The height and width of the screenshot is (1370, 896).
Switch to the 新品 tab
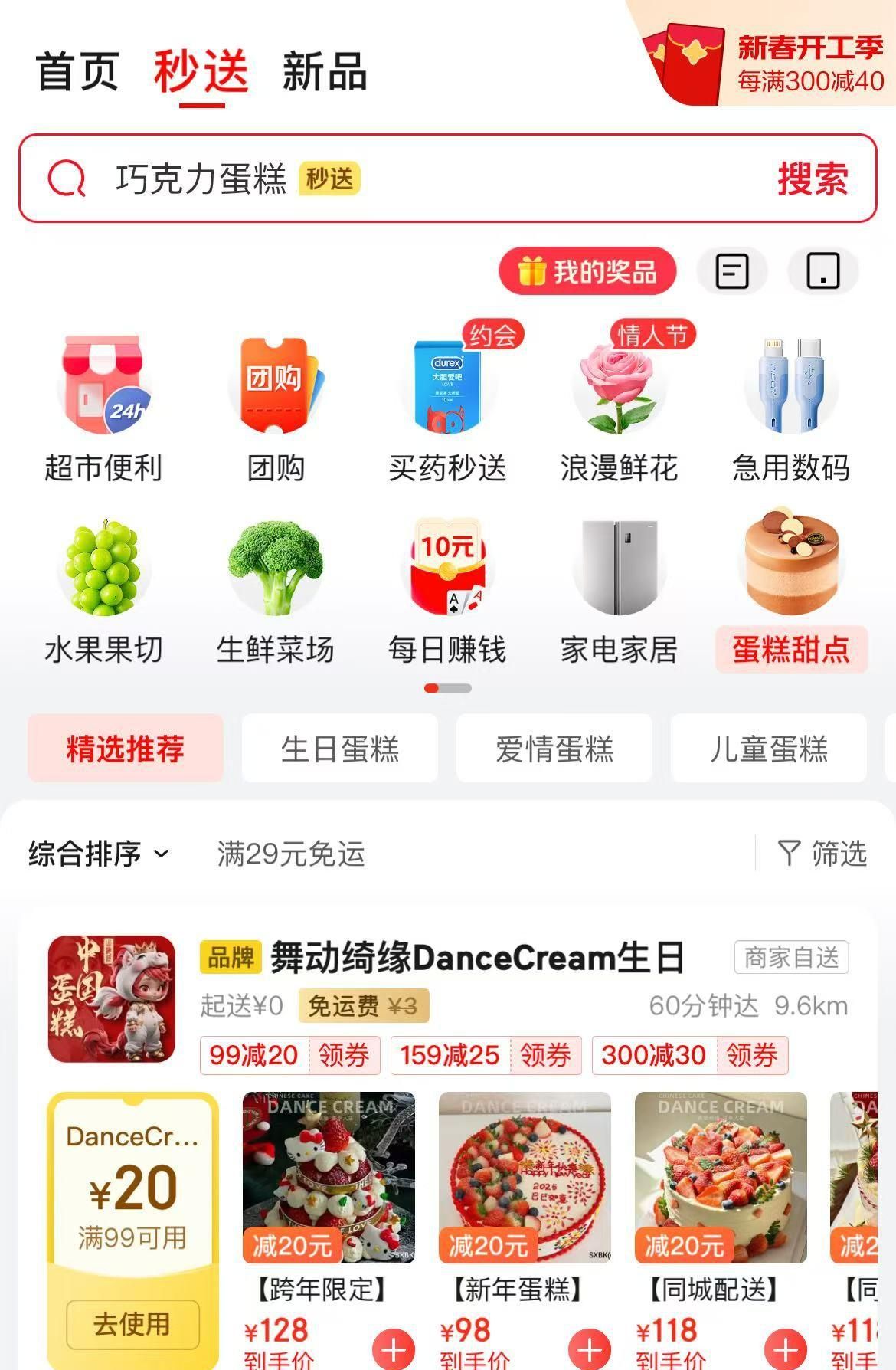325,71
